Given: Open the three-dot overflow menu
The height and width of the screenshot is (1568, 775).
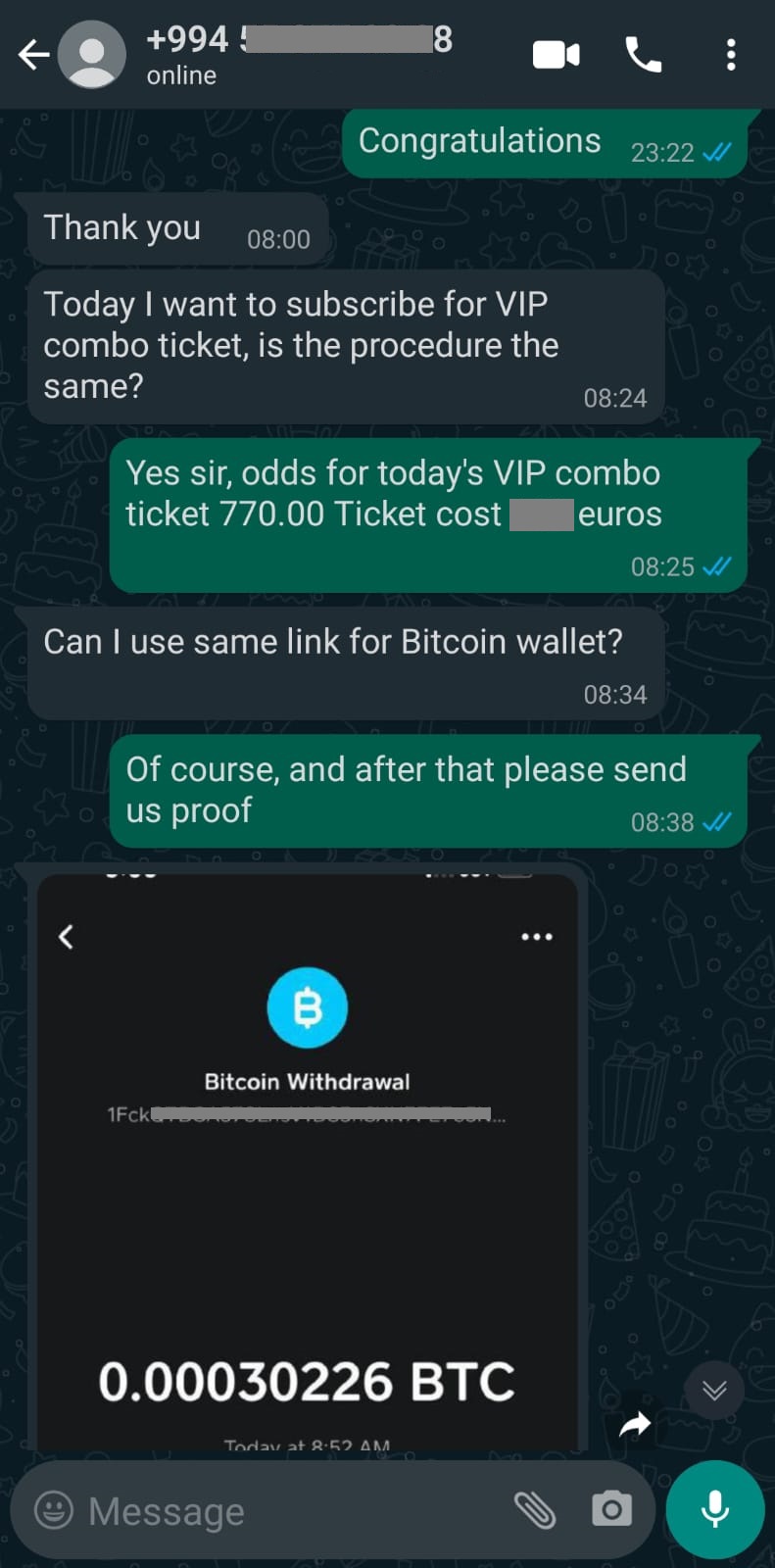Looking at the screenshot, I should [731, 55].
